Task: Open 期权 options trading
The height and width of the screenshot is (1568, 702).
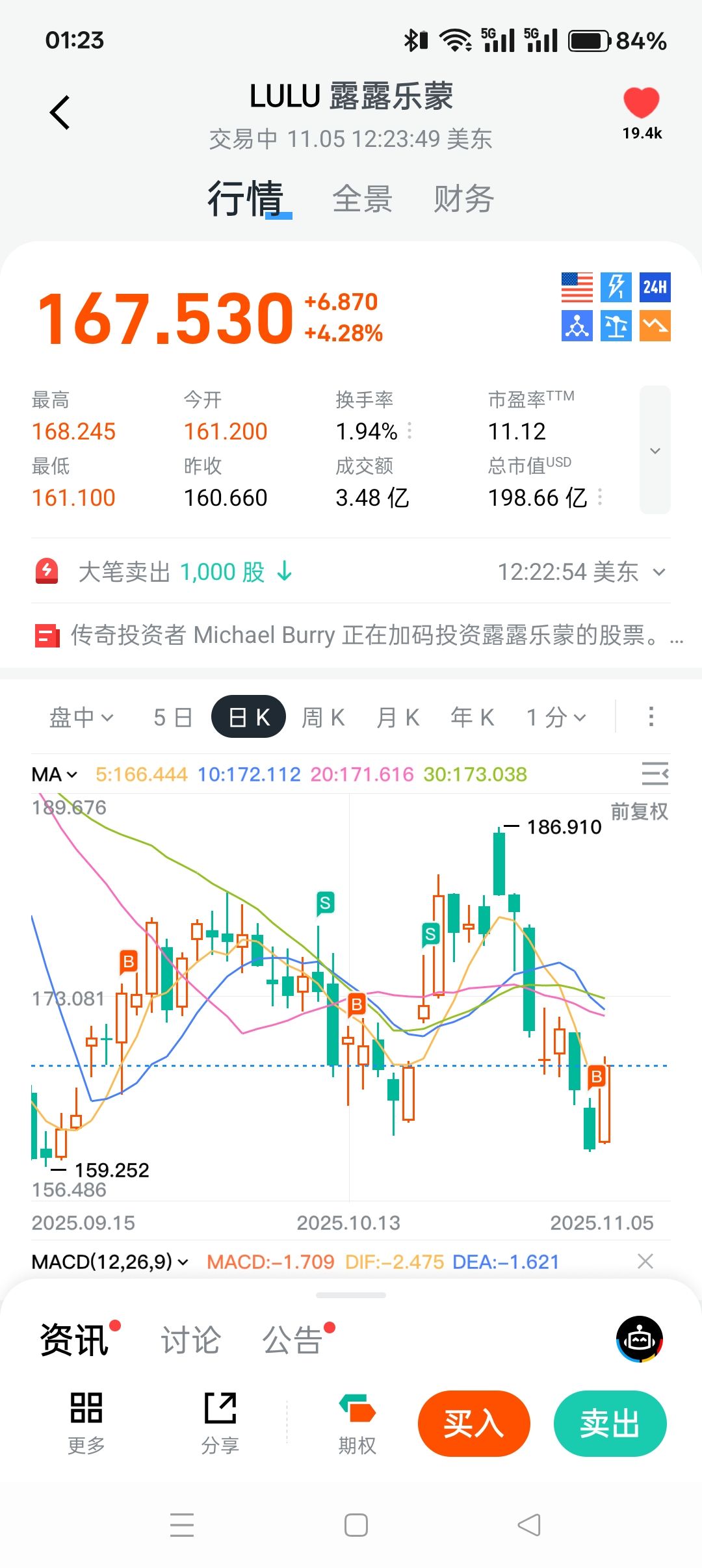Action: point(357,1424)
